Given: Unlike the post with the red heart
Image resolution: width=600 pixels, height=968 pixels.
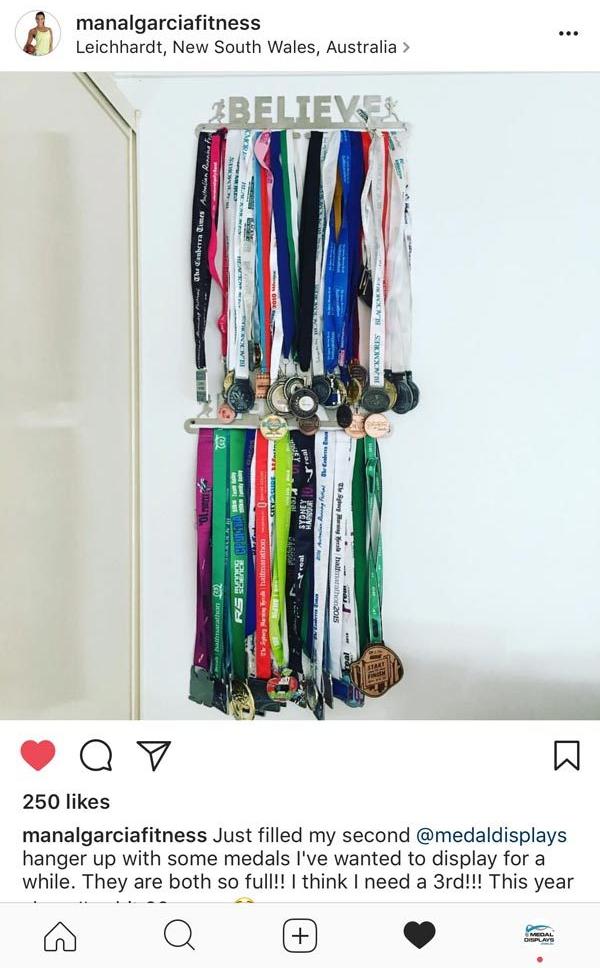Looking at the screenshot, I should [38, 755].
